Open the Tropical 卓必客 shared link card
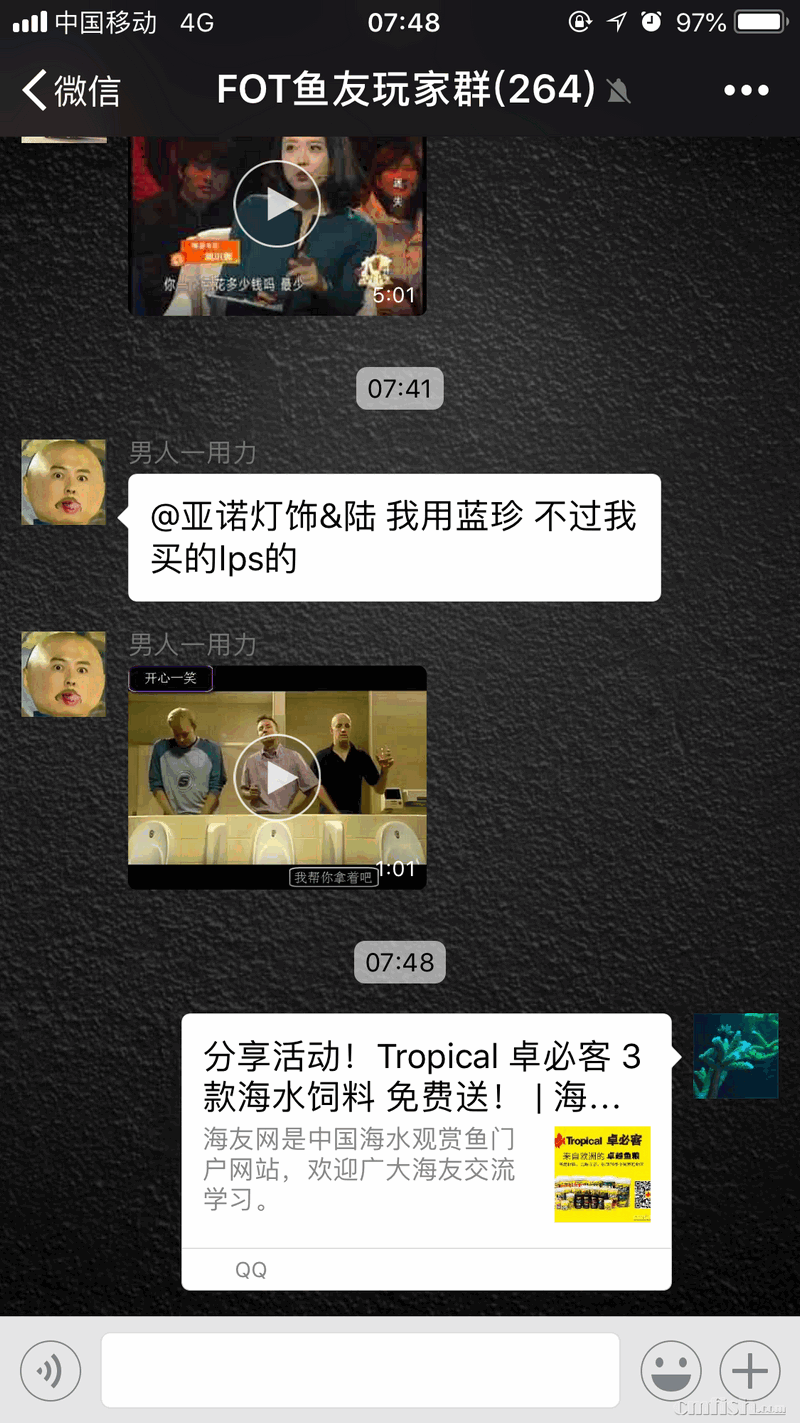This screenshot has height=1423, width=800. (x=426, y=1140)
